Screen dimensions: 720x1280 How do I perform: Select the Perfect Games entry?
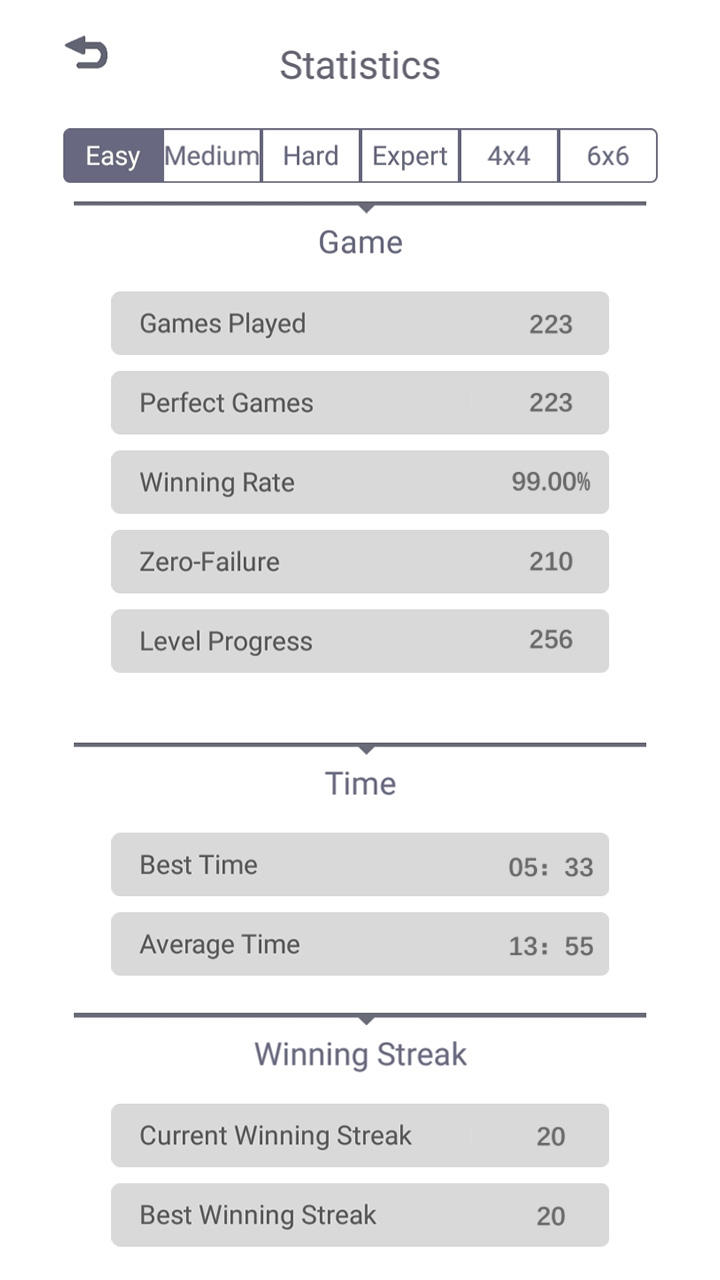pos(359,402)
